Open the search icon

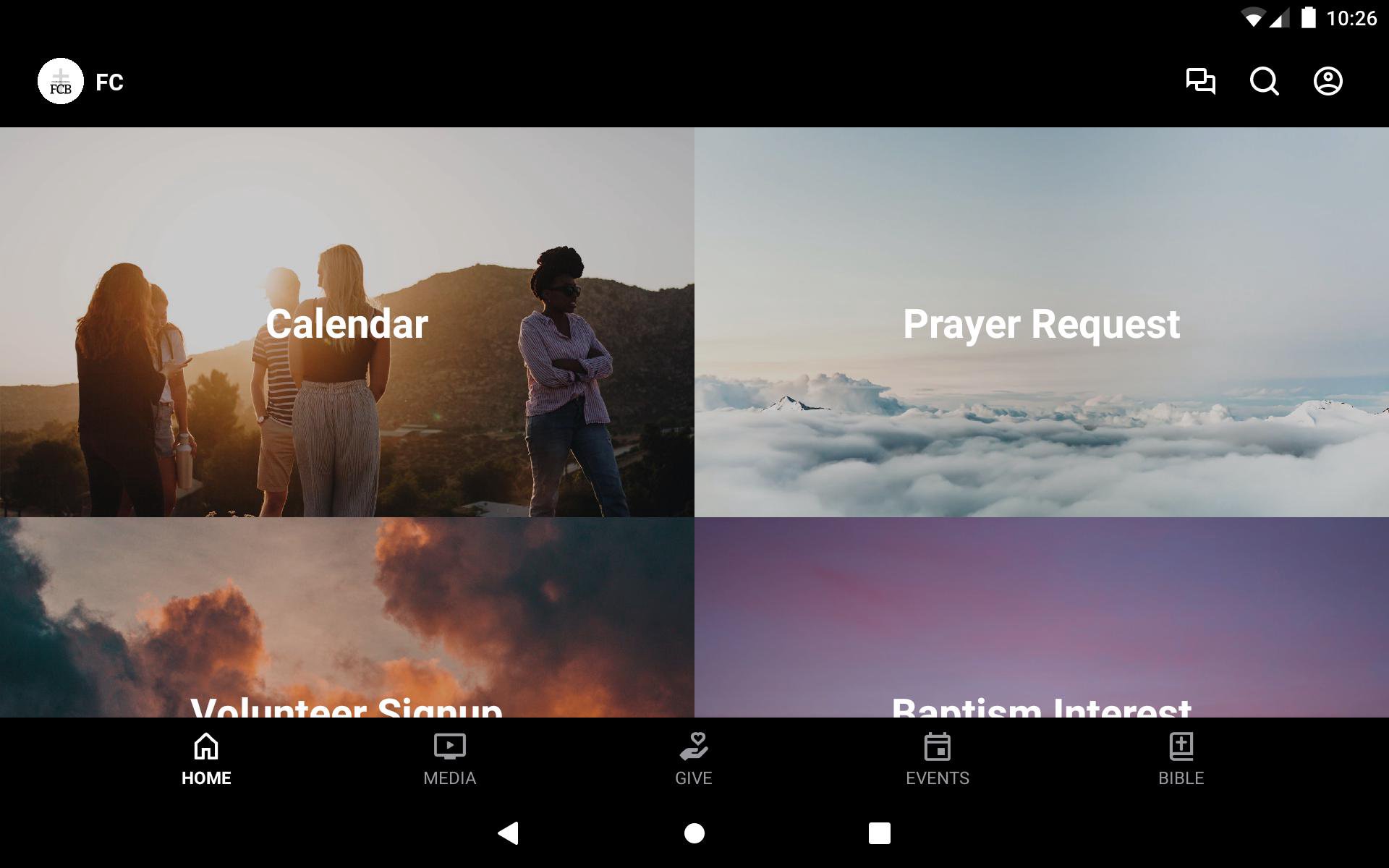click(1264, 81)
